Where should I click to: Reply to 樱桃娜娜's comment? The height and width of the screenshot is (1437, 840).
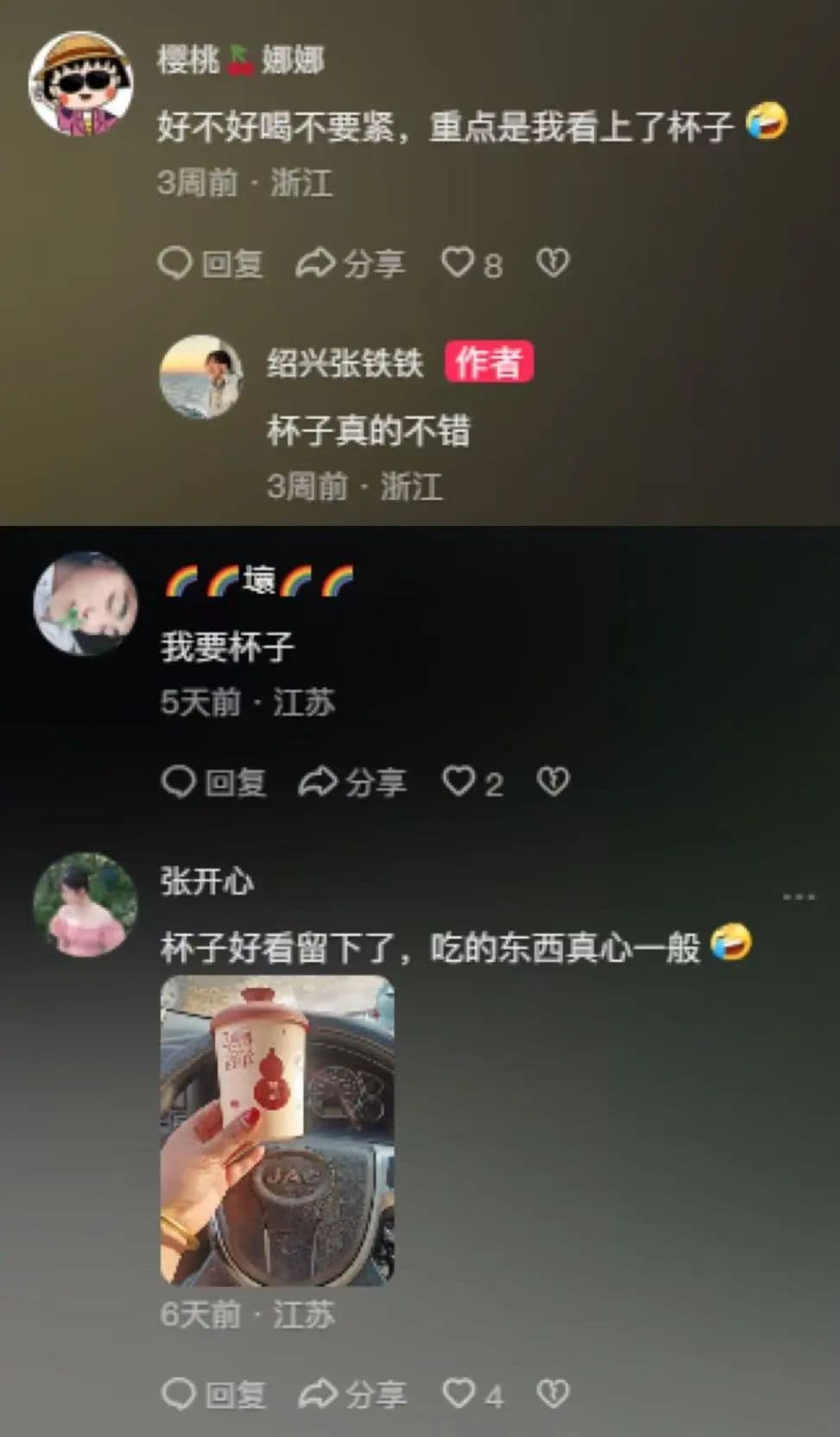click(211, 263)
